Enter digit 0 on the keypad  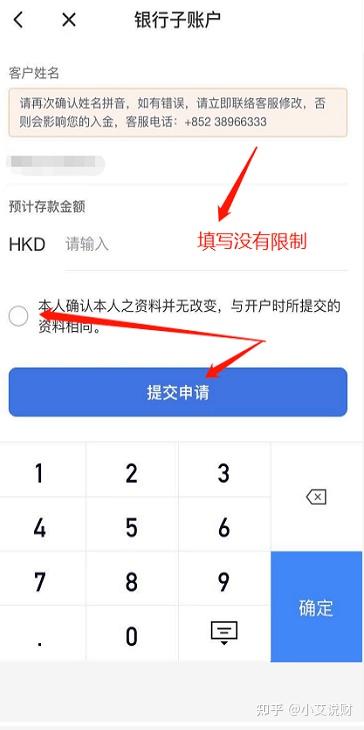(x=132, y=634)
